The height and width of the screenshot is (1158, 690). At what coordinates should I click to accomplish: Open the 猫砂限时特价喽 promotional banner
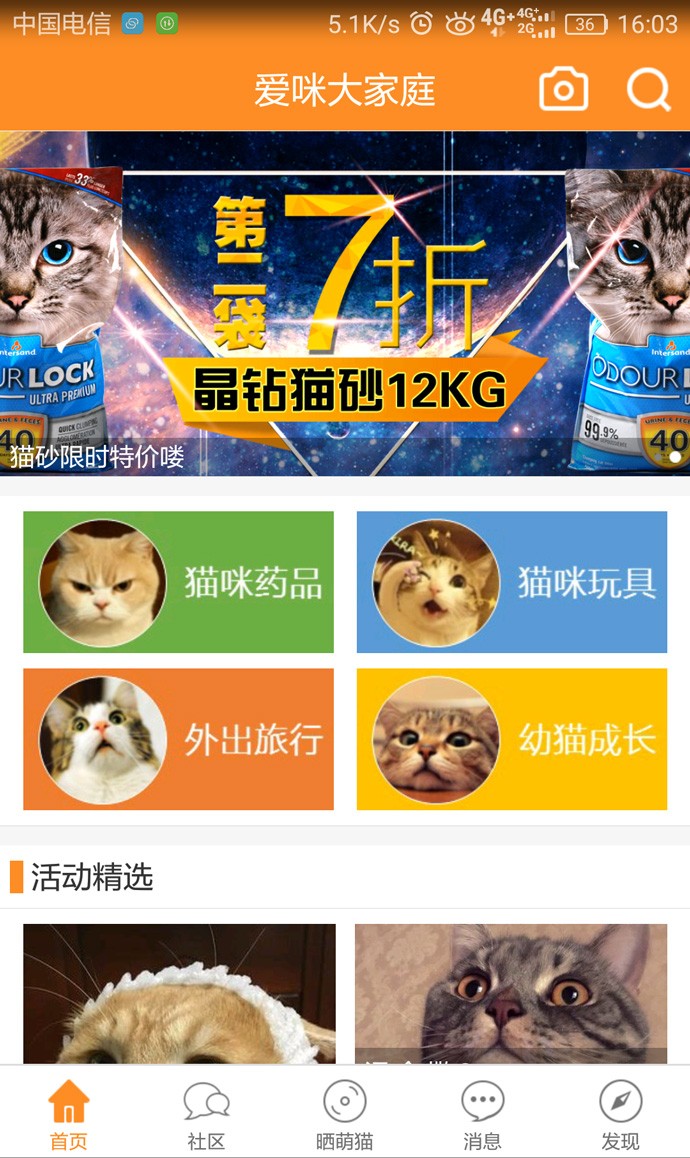(x=345, y=304)
